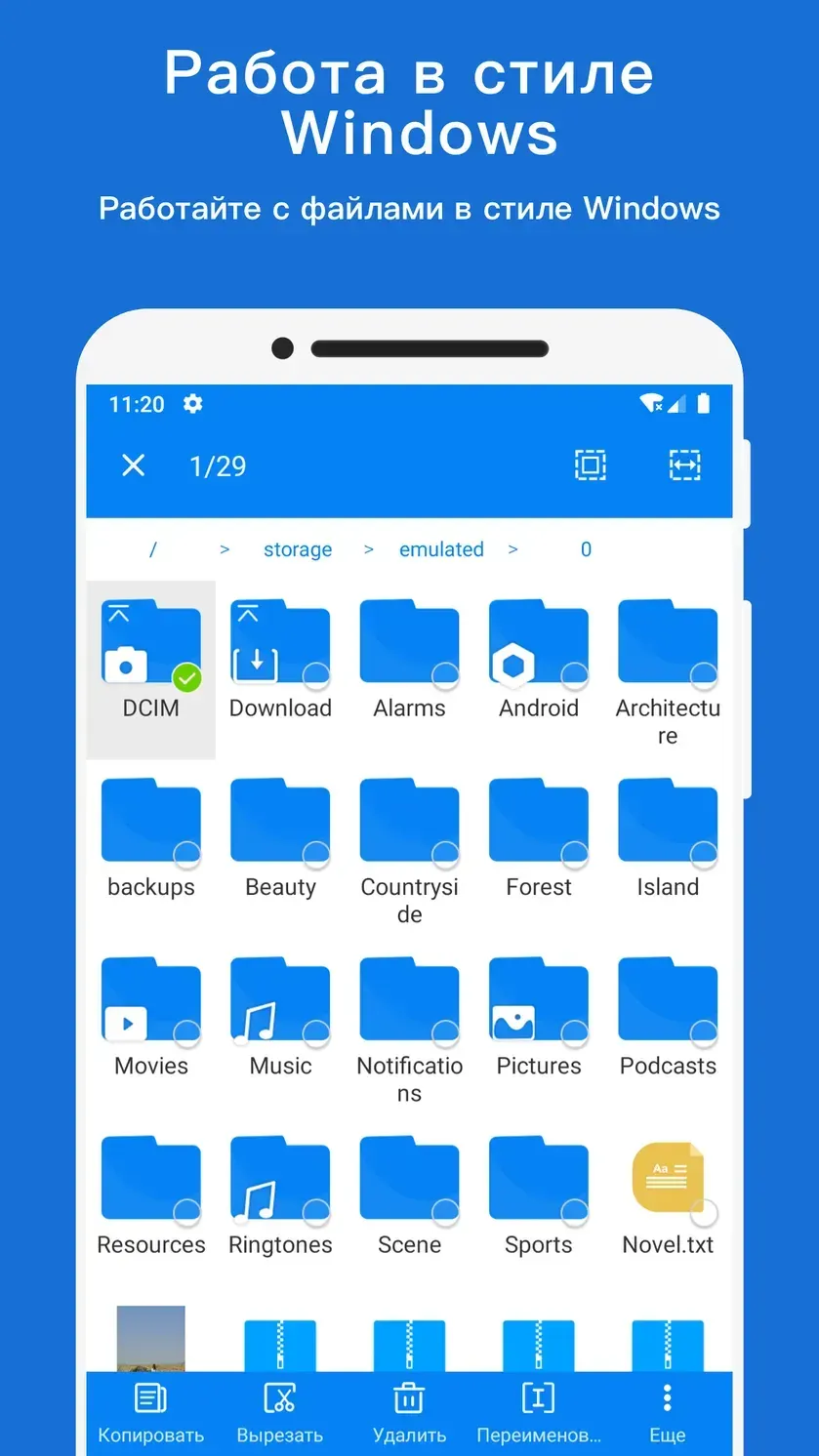The width and height of the screenshot is (819, 1456).
Task: Open settings via the gear icon near the clock
Action: click(x=192, y=403)
